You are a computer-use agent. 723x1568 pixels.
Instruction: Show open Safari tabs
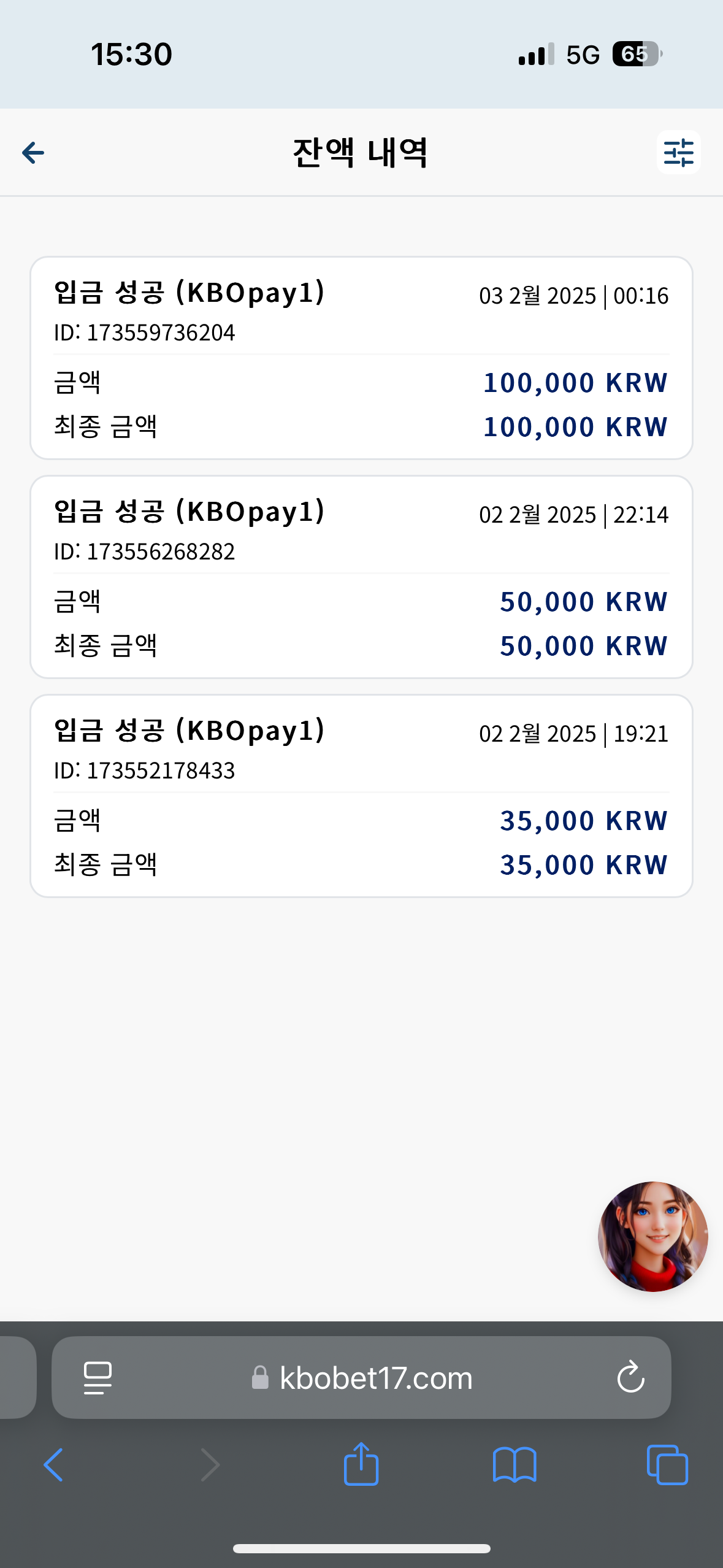(667, 1465)
